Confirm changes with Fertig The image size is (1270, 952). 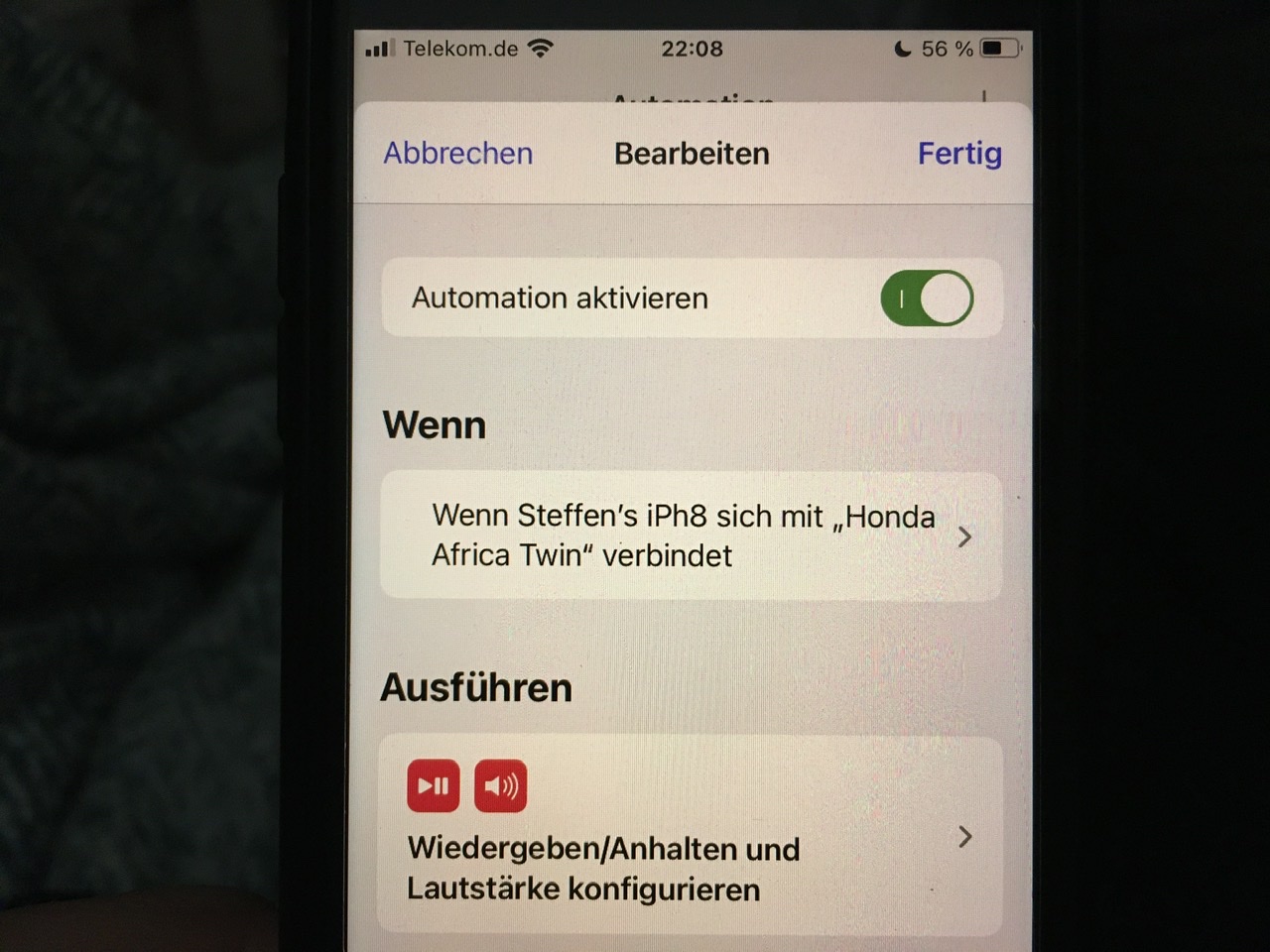coord(958,154)
